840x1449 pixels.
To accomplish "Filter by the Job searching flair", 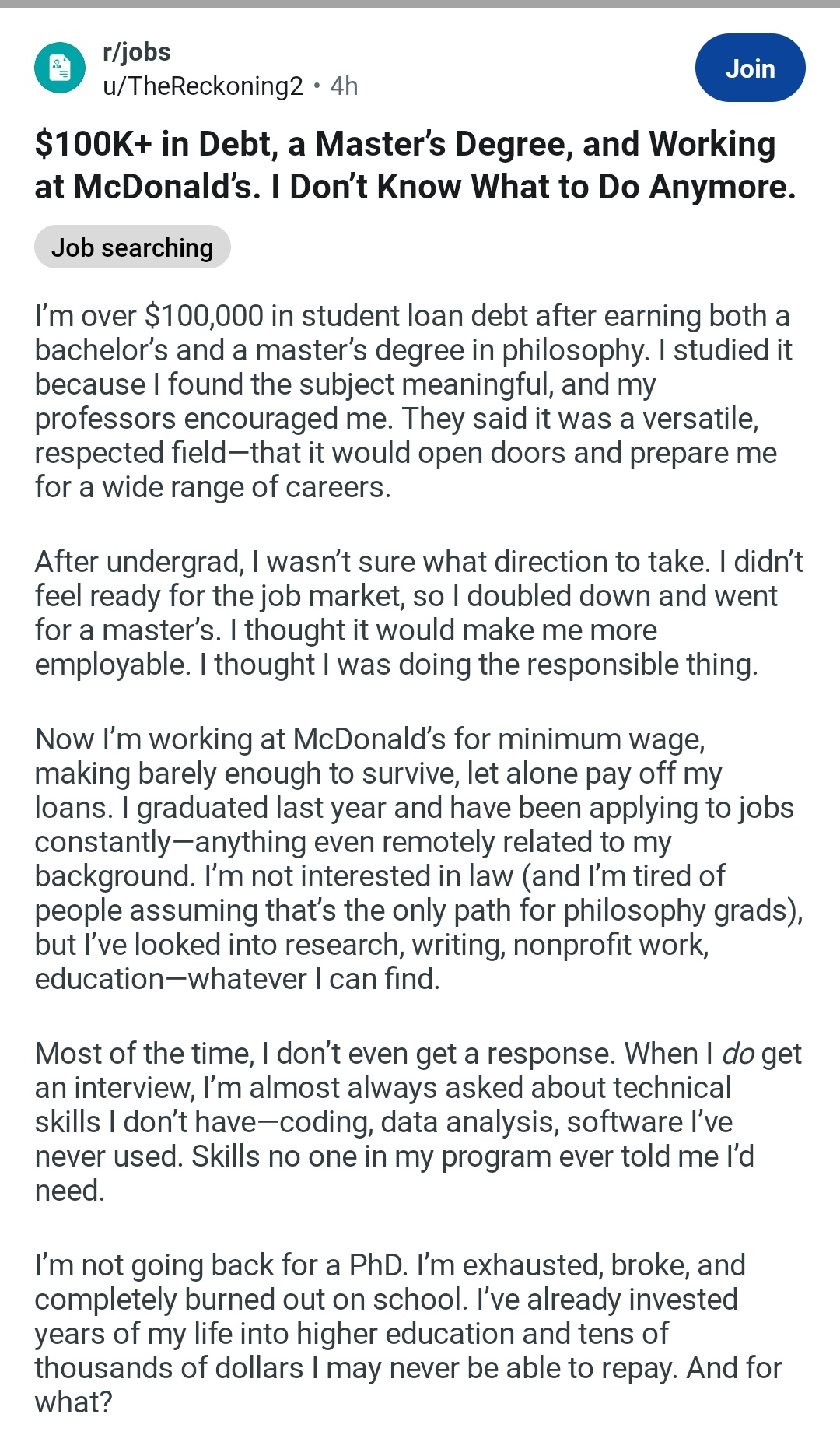I will (132, 247).
